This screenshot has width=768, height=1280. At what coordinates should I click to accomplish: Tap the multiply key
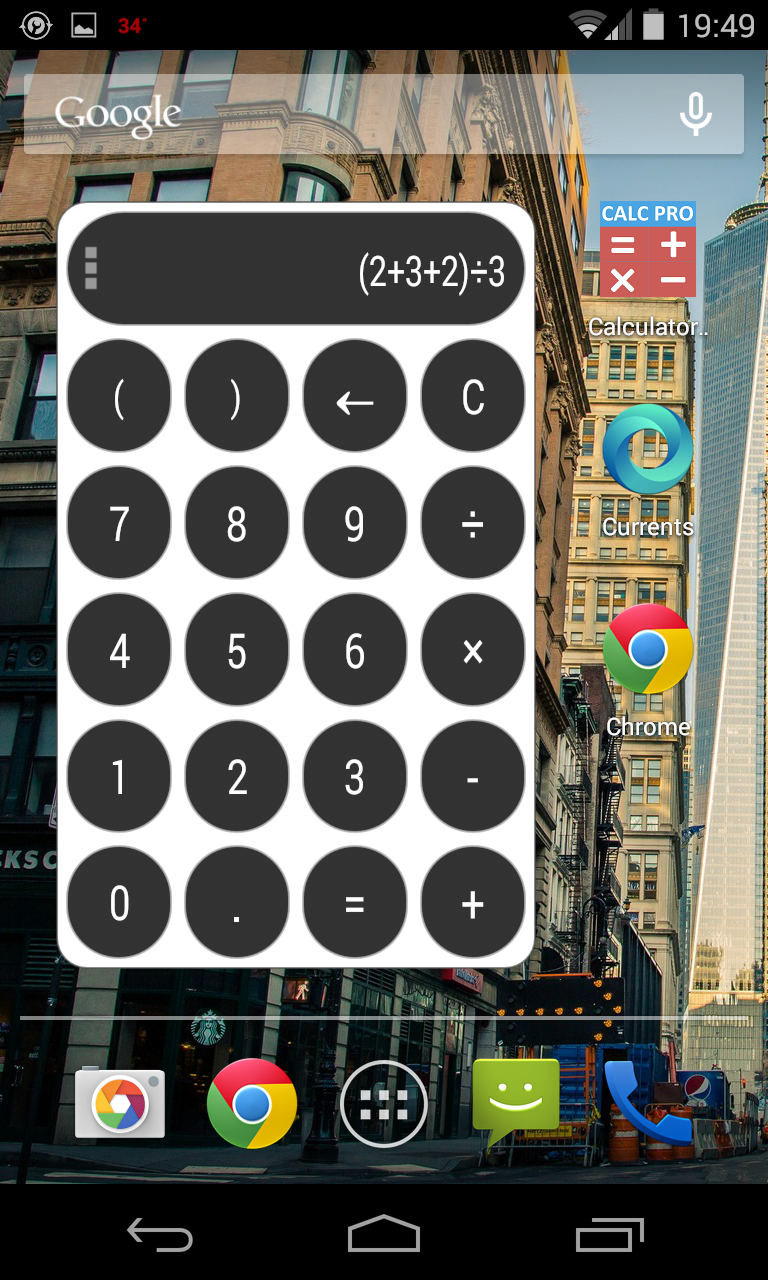(x=473, y=650)
